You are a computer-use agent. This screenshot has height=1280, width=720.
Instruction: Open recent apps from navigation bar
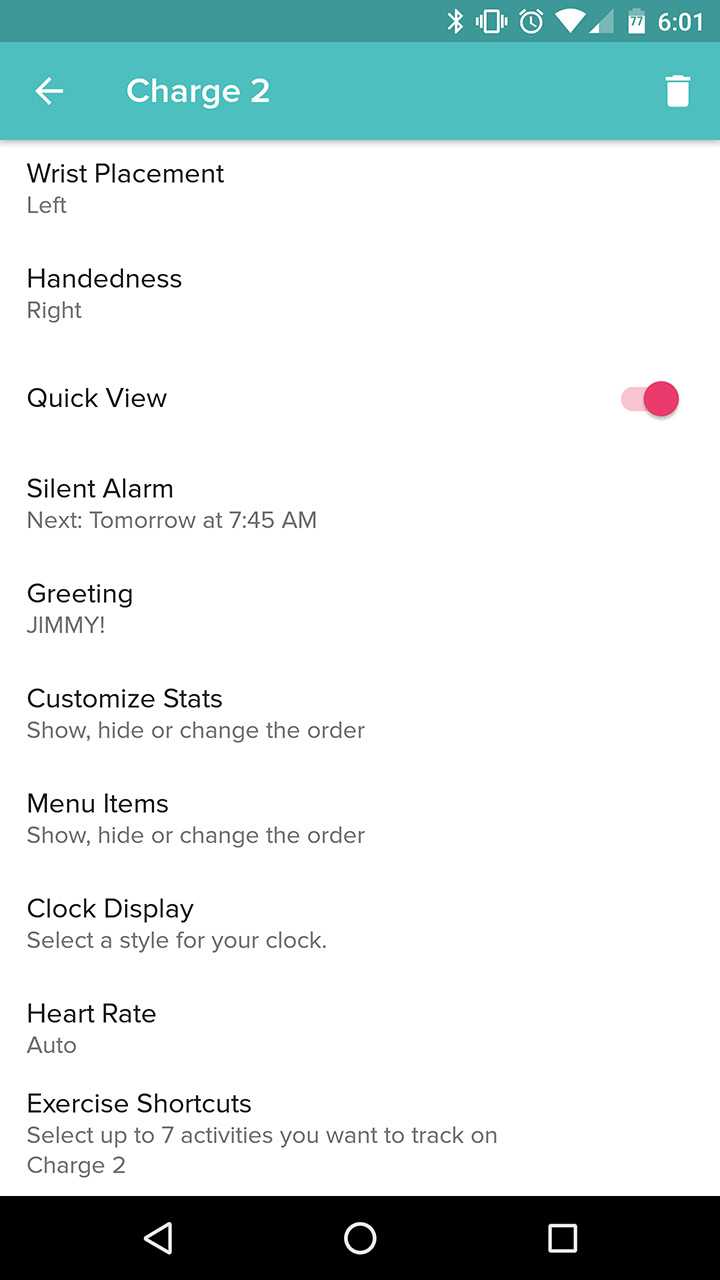coord(563,1238)
